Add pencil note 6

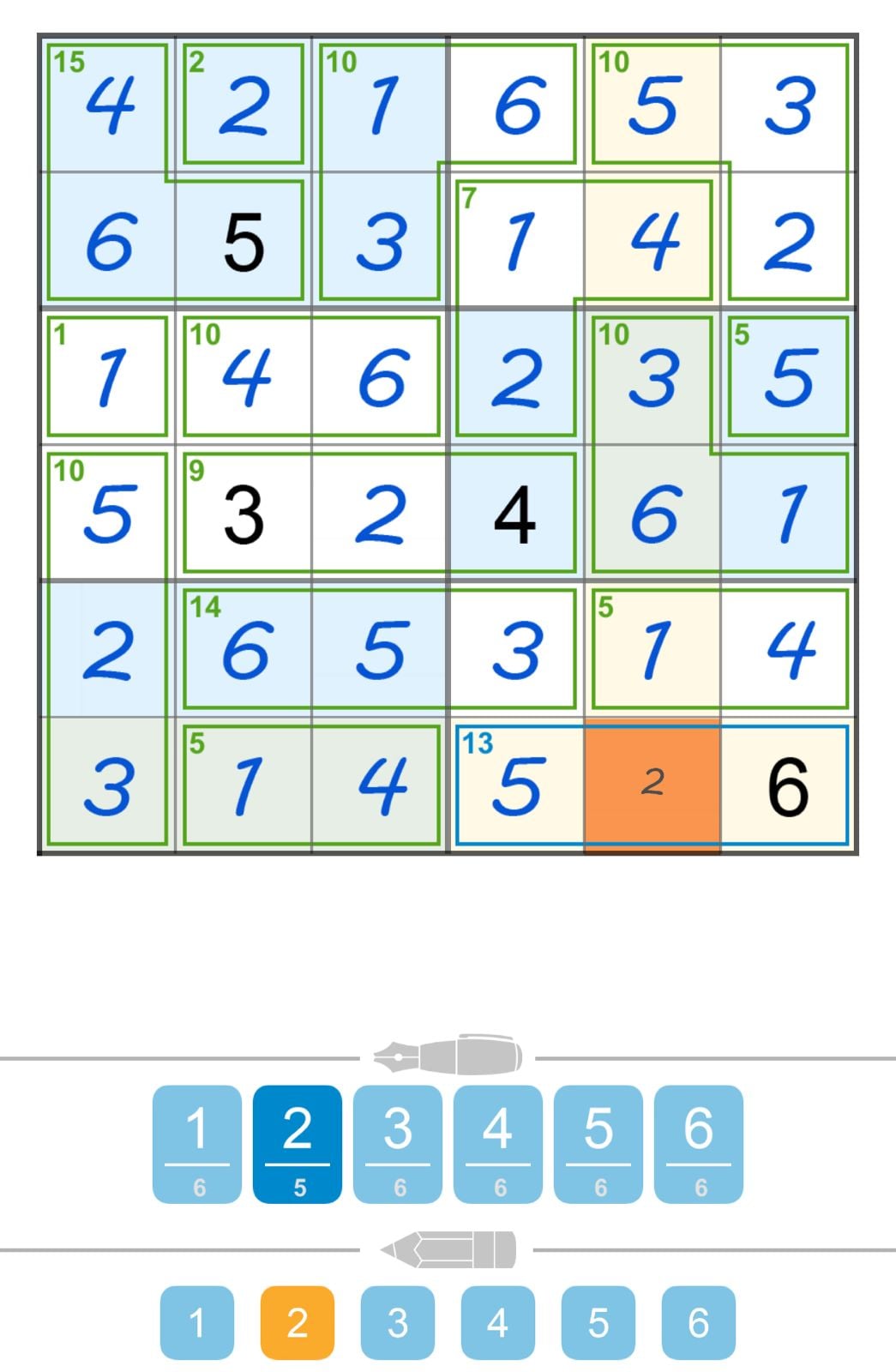tap(699, 1322)
